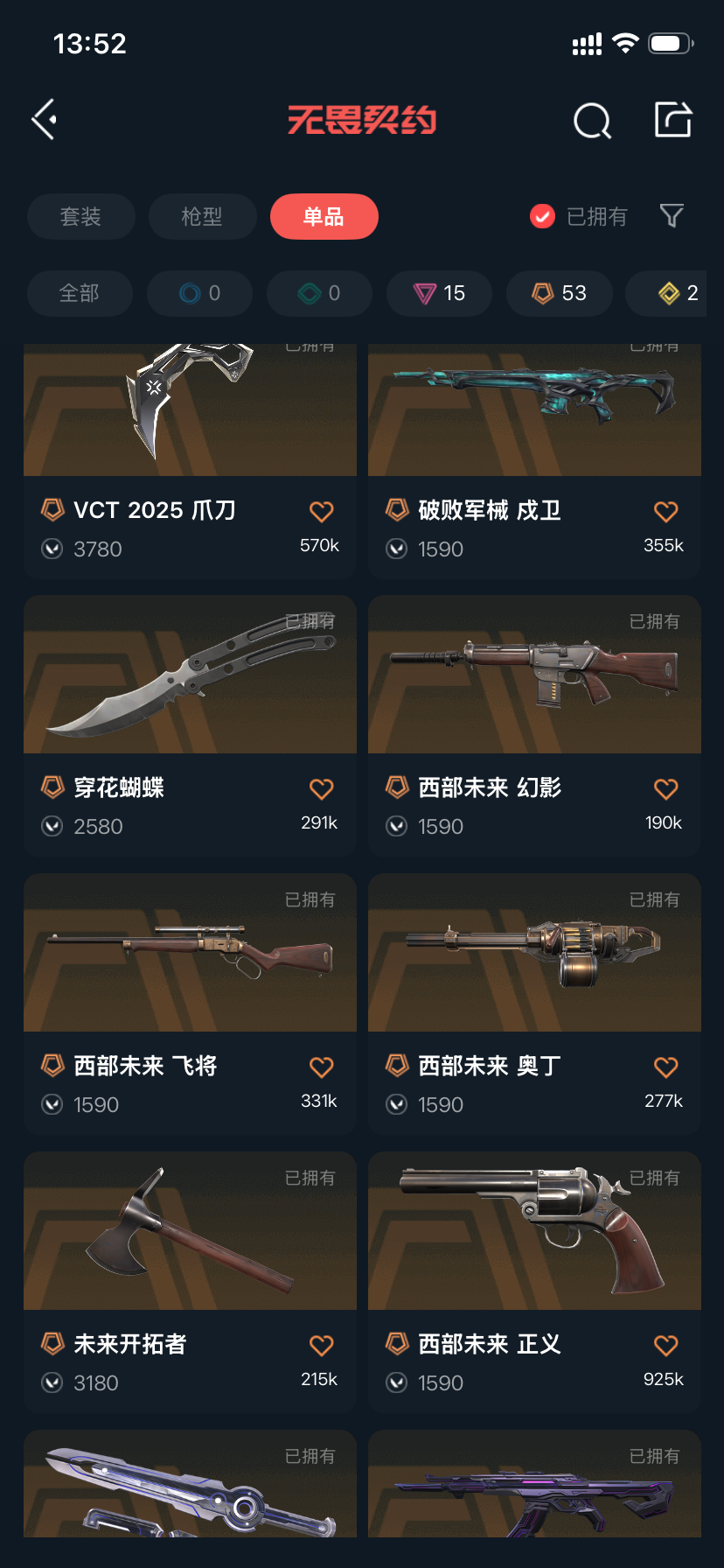Heart the VCT 2025 爪刀 skin
This screenshot has width=724, height=1568.
pos(321,511)
